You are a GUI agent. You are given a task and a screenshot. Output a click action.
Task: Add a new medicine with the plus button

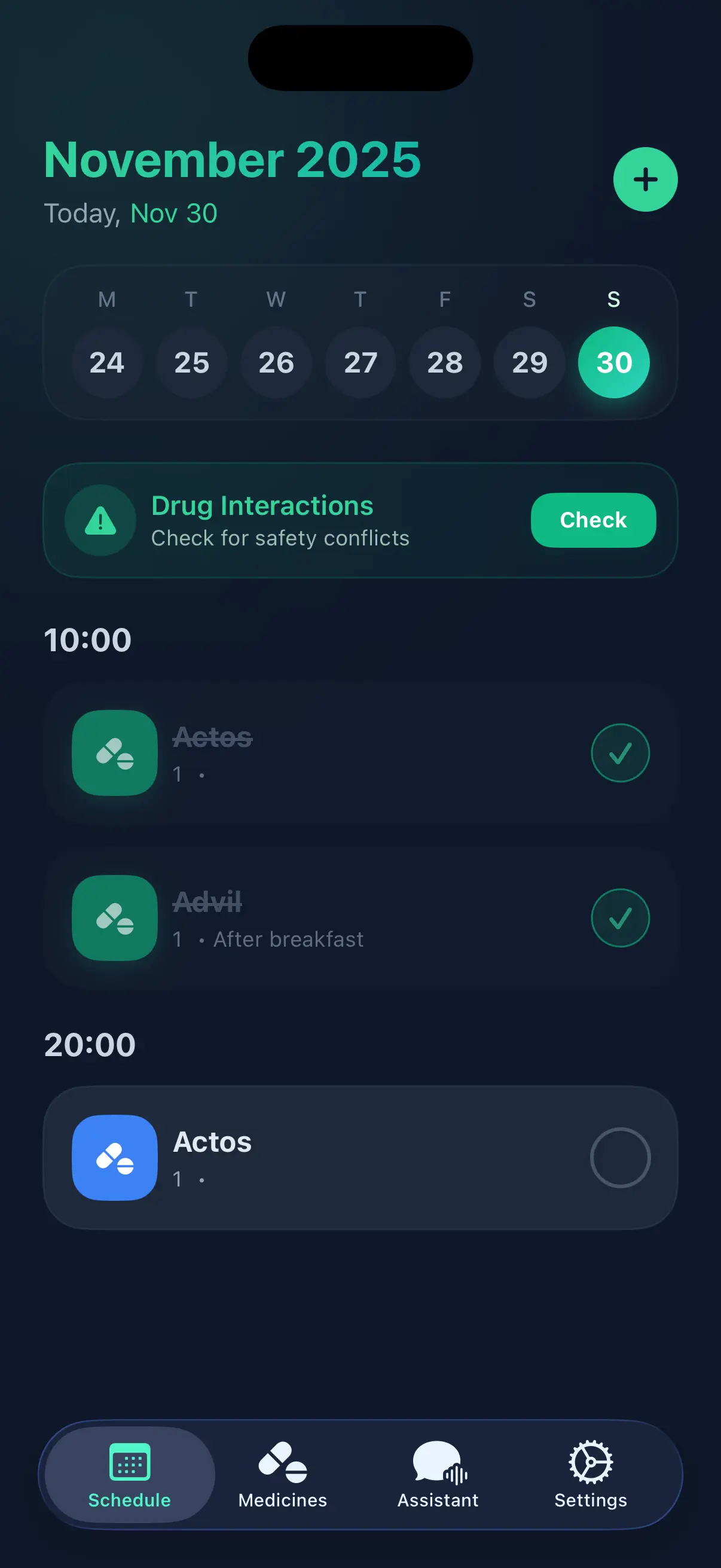tap(645, 179)
